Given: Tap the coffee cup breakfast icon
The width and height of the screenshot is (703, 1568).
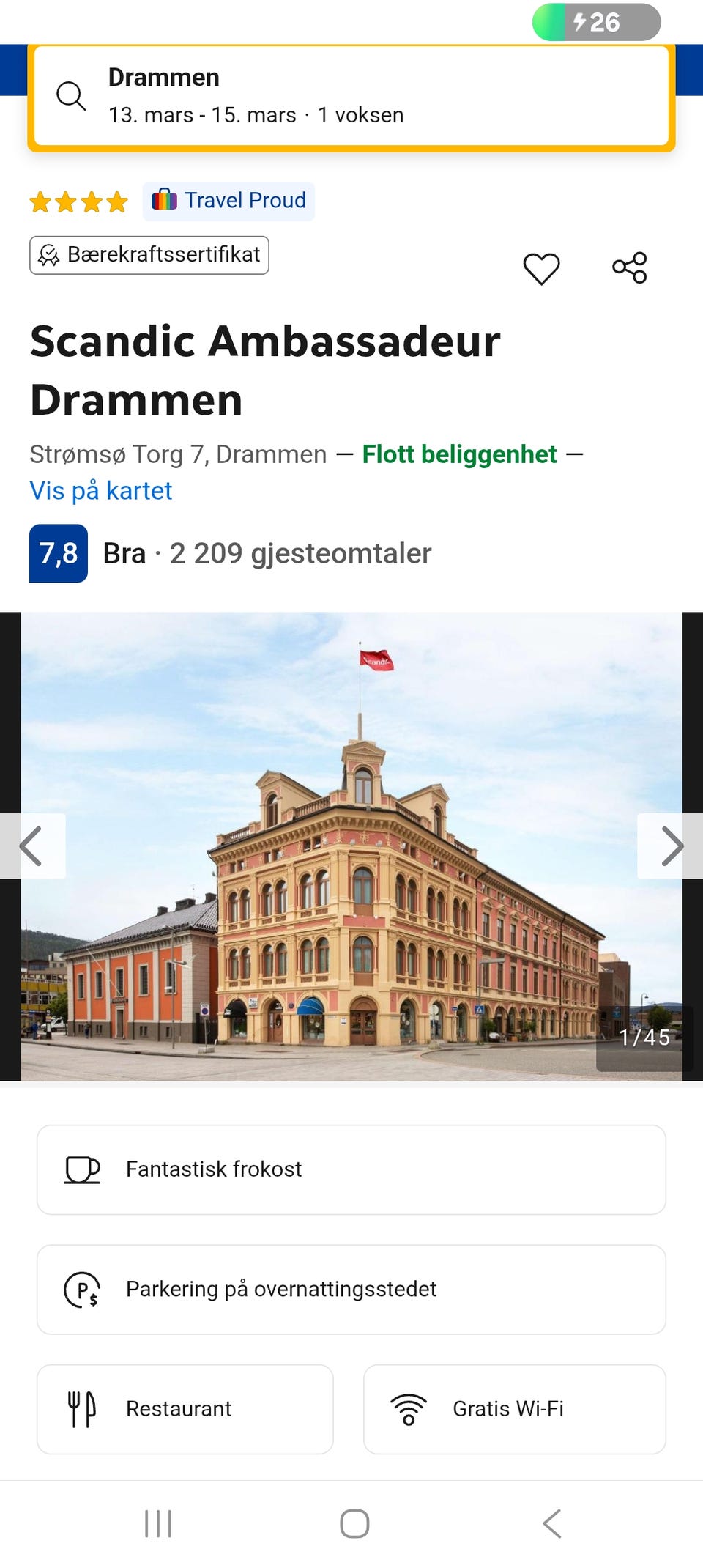Looking at the screenshot, I should point(83,1169).
